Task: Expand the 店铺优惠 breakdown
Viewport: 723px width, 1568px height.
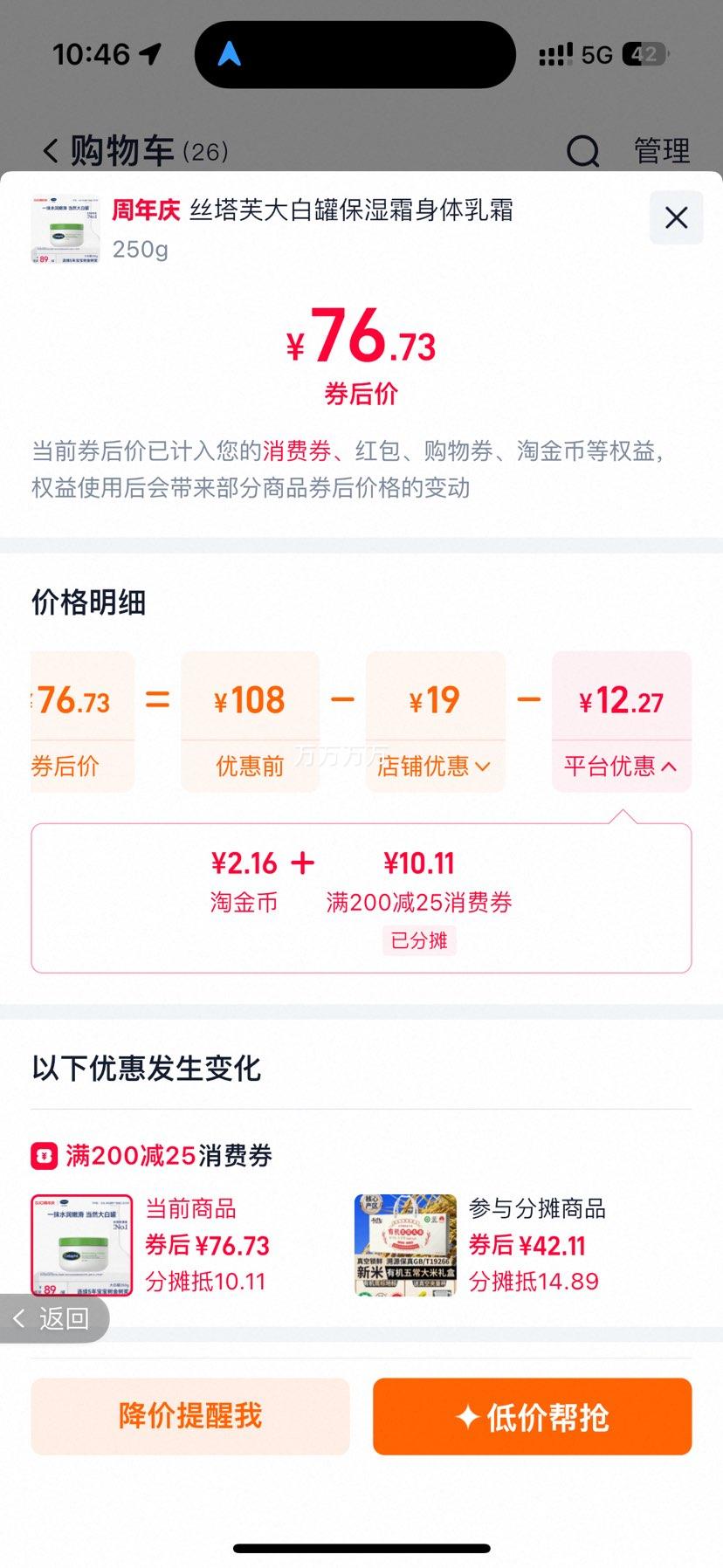Action: pyautogui.click(x=434, y=767)
